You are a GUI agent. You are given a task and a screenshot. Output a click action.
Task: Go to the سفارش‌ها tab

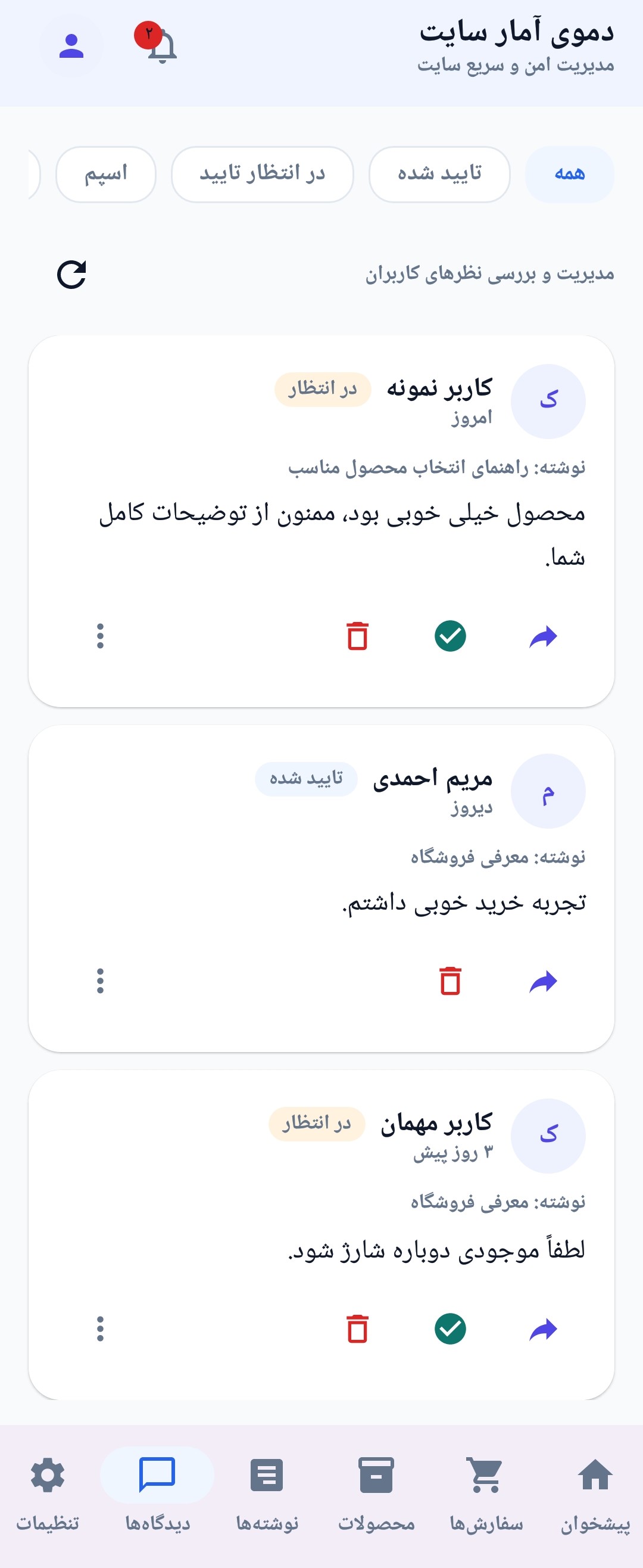tap(485, 1494)
